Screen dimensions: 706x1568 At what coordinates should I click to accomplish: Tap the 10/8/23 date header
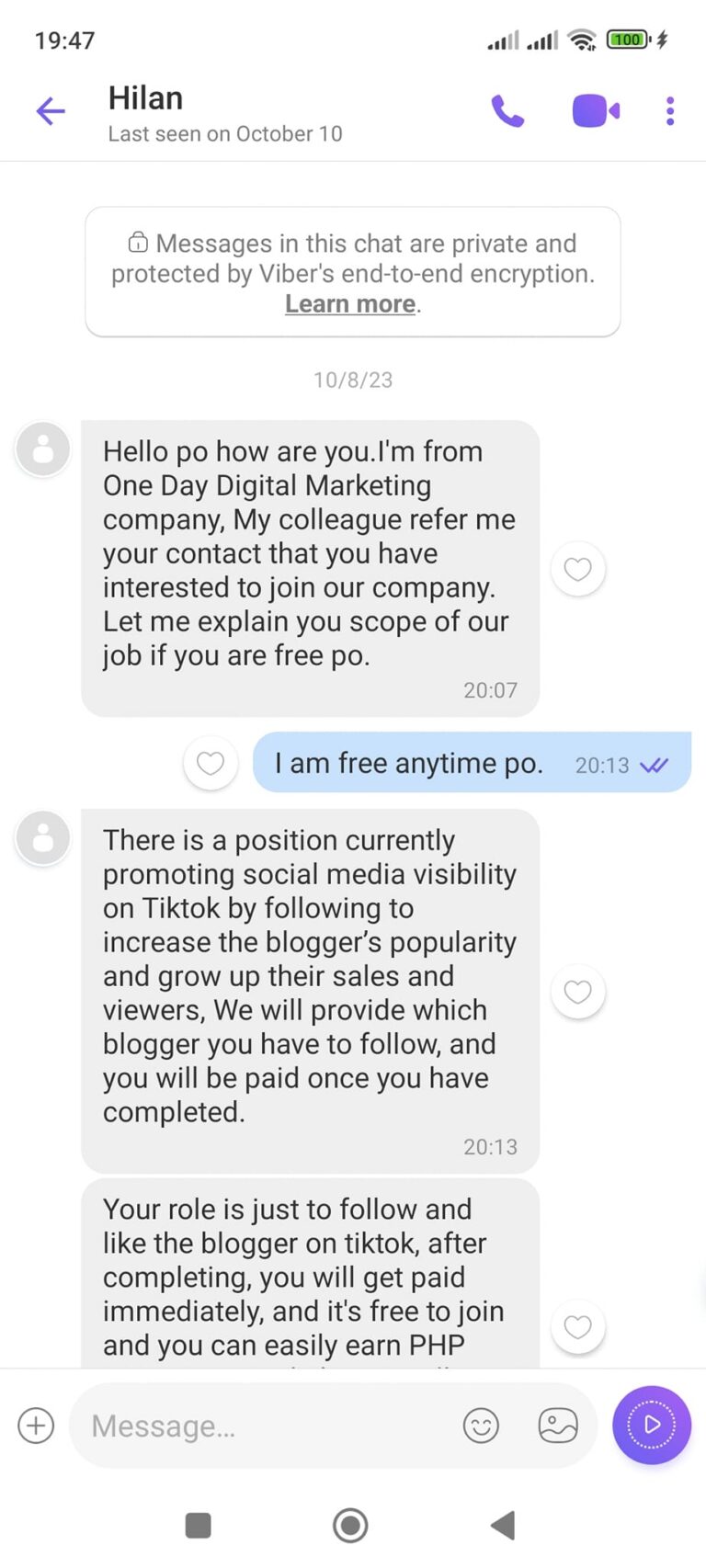[352, 380]
